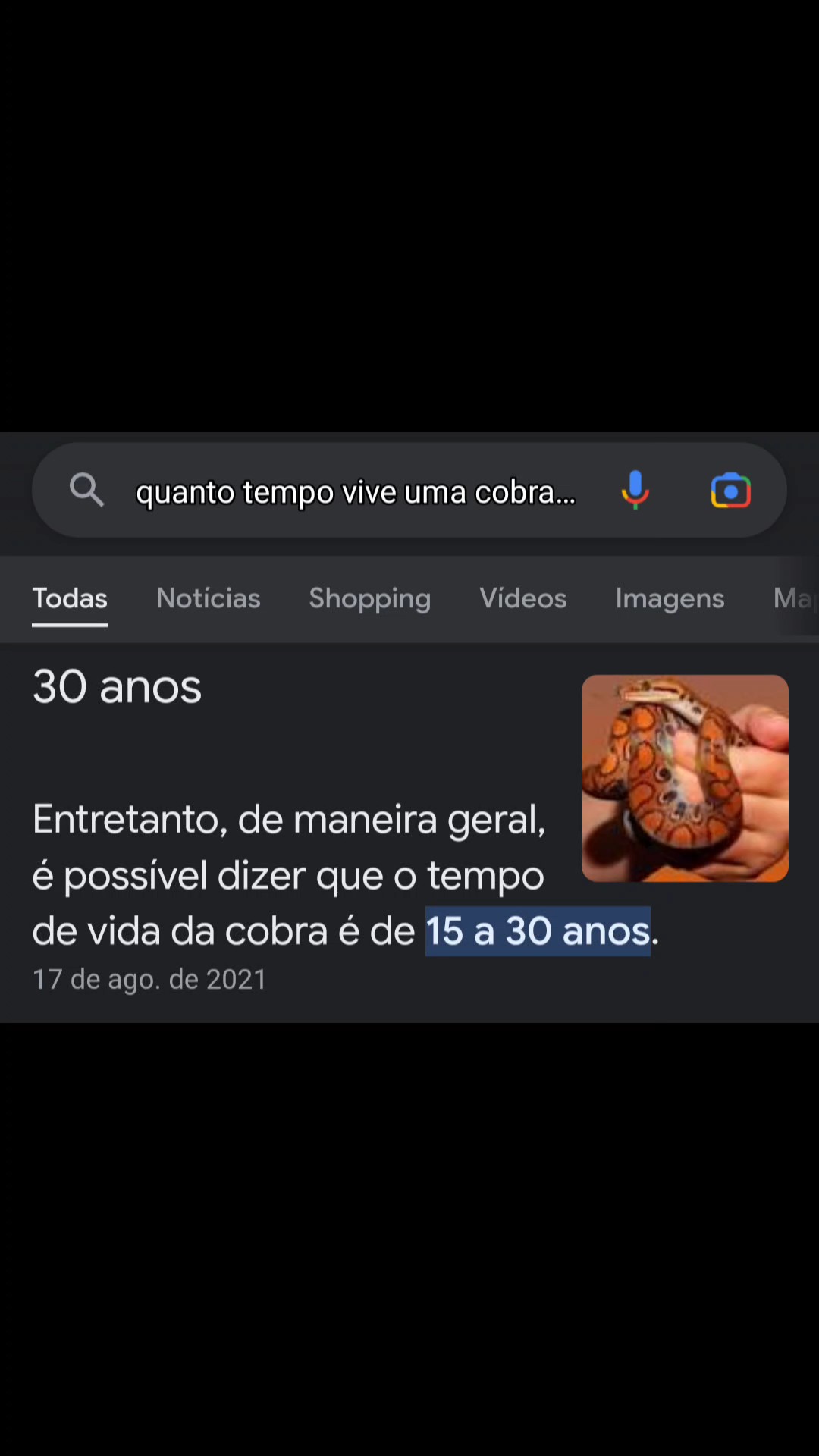Switch to the Imagens tab
Viewport: 819px width, 1456px height.
pyautogui.click(x=670, y=598)
